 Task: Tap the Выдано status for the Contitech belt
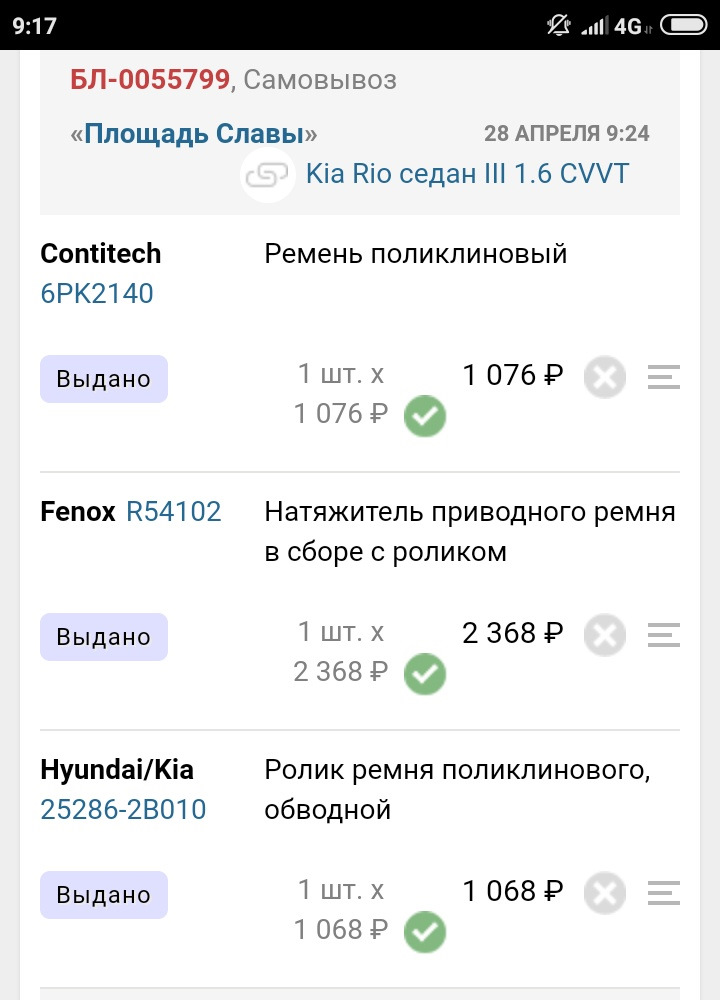pos(103,378)
